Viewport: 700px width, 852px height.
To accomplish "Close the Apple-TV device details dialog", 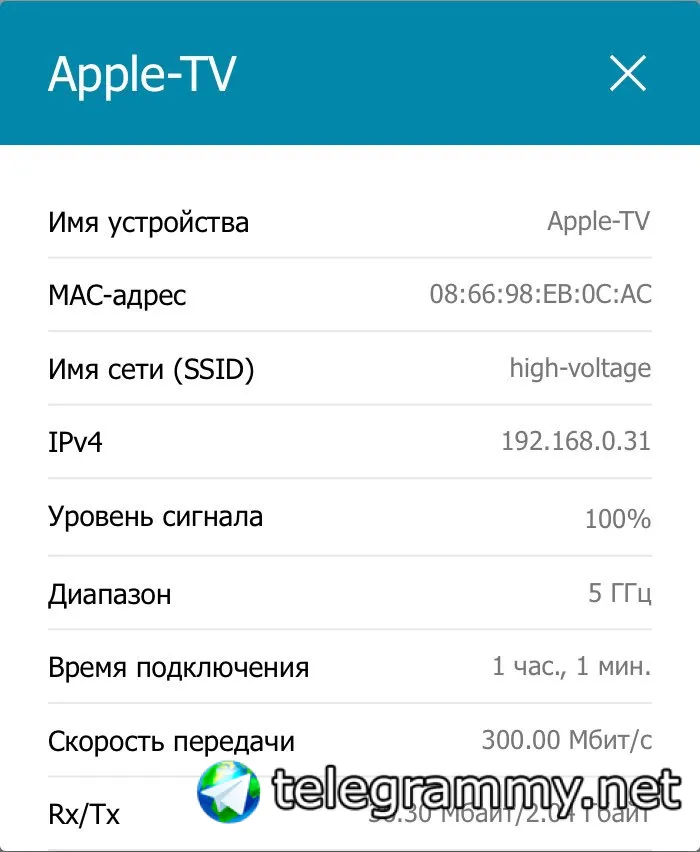I will tap(628, 73).
